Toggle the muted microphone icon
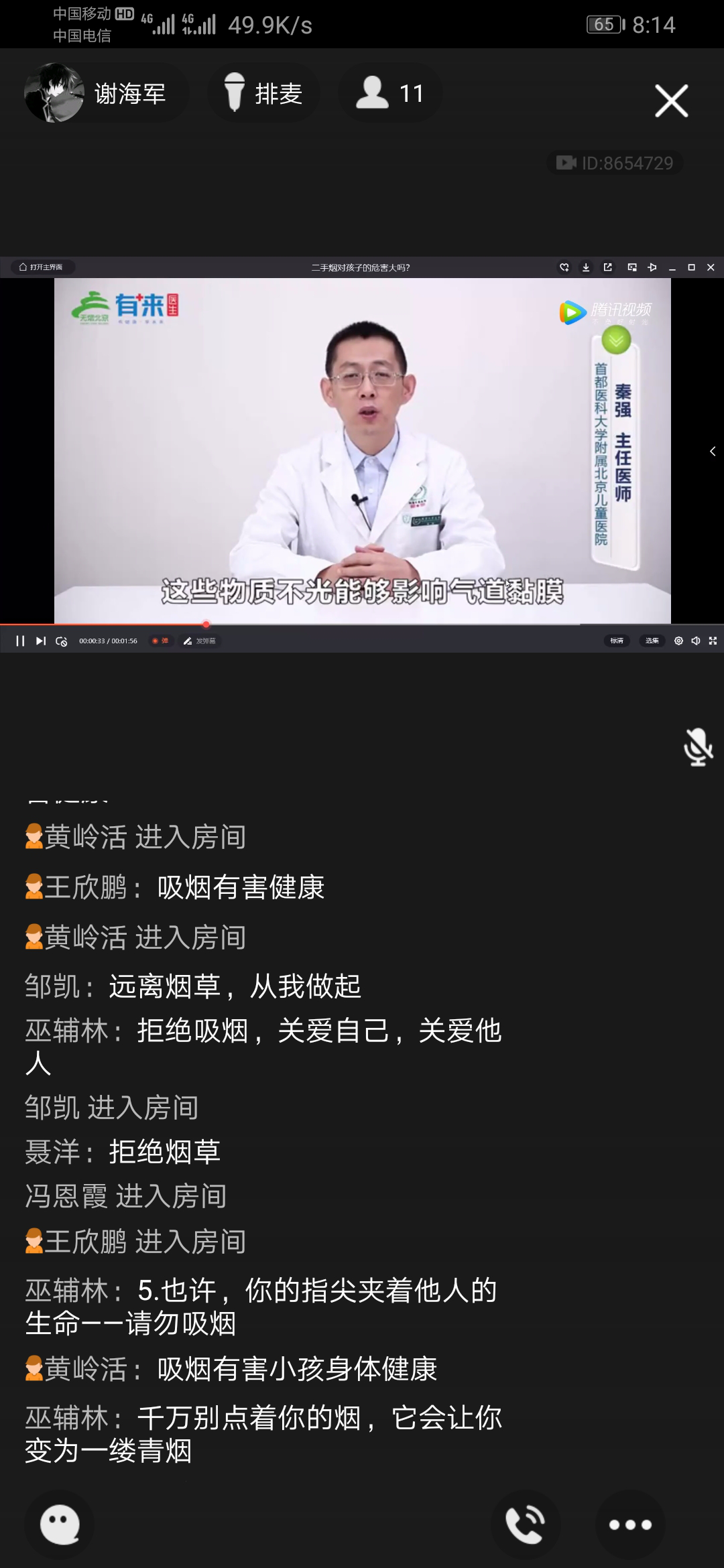 pos(698,746)
